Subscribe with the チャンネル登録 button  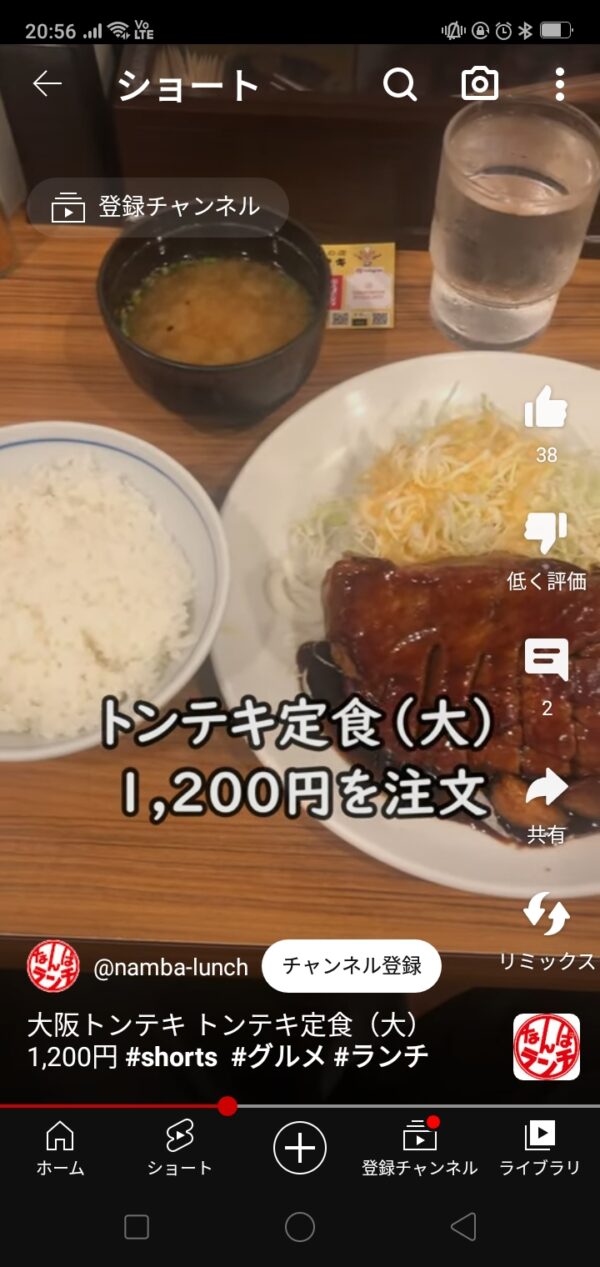[x=351, y=966]
